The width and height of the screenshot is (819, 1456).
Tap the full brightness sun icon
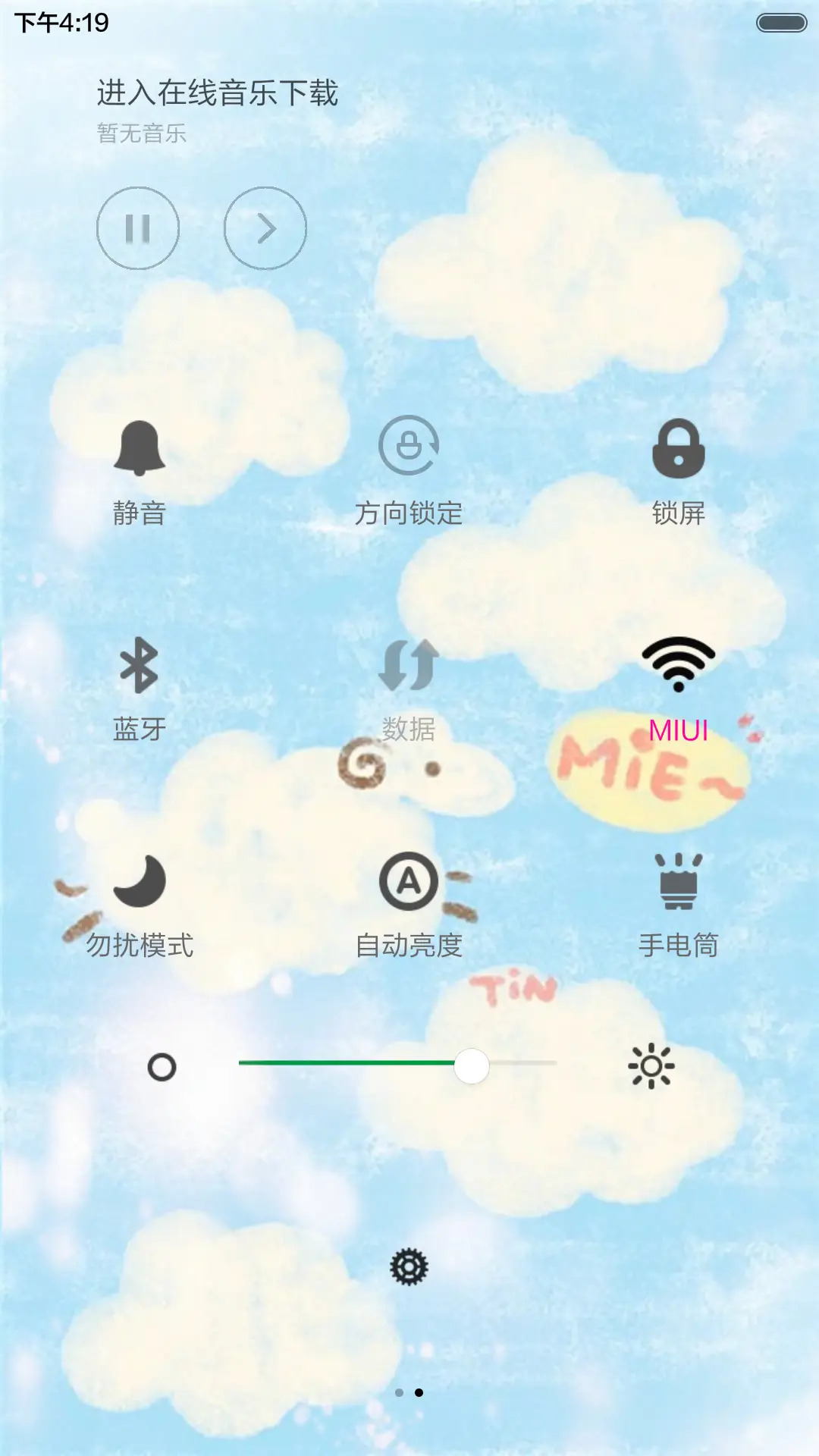pos(652,1065)
